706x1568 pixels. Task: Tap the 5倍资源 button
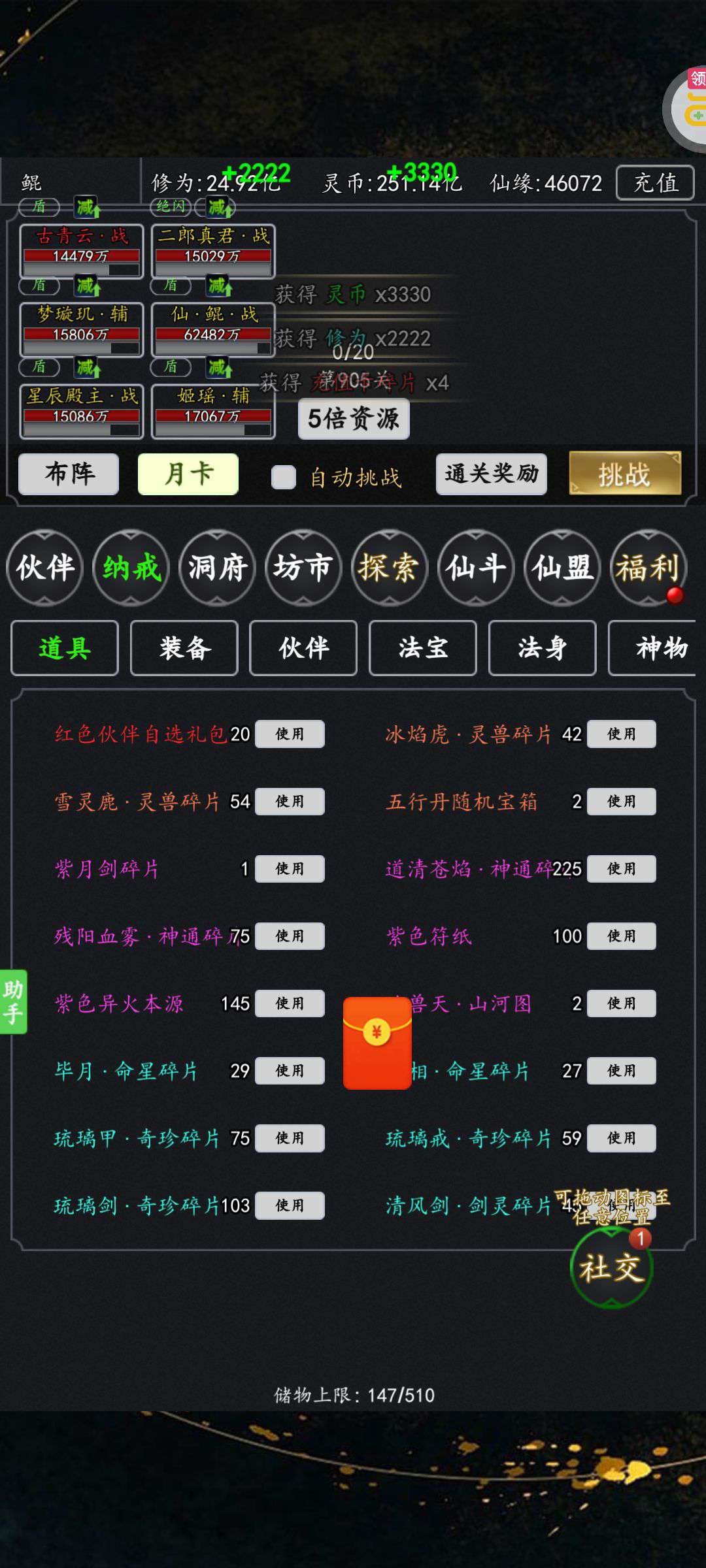point(354,419)
